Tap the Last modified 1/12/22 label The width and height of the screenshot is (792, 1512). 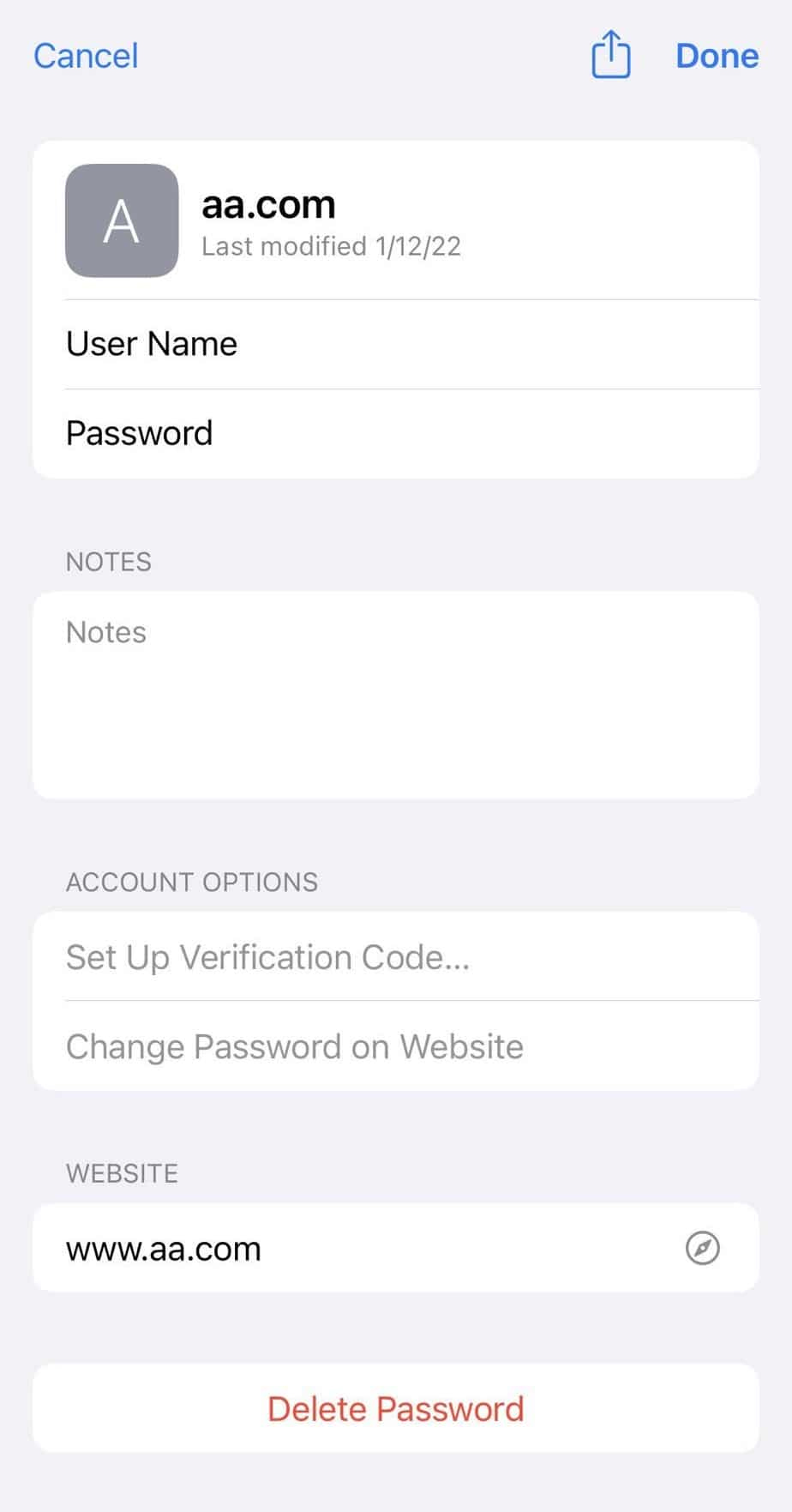pyautogui.click(x=331, y=247)
